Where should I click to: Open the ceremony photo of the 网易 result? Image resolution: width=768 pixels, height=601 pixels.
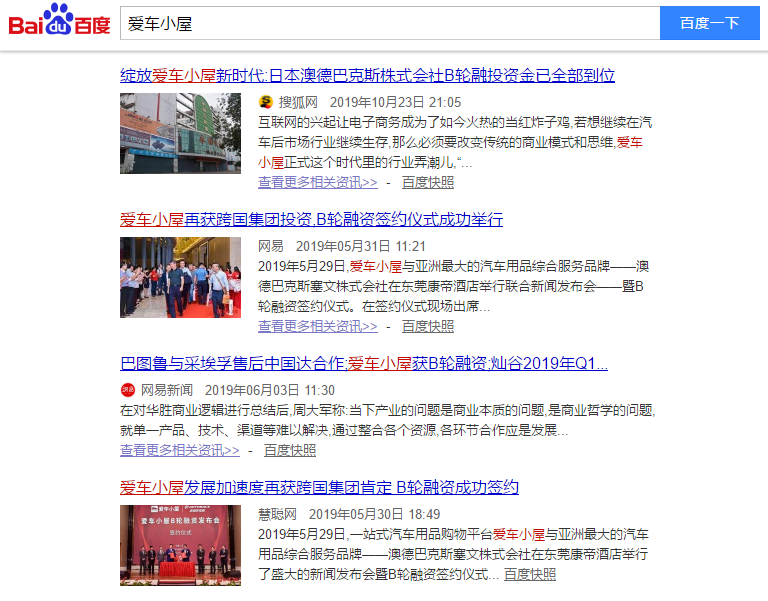[x=180, y=277]
